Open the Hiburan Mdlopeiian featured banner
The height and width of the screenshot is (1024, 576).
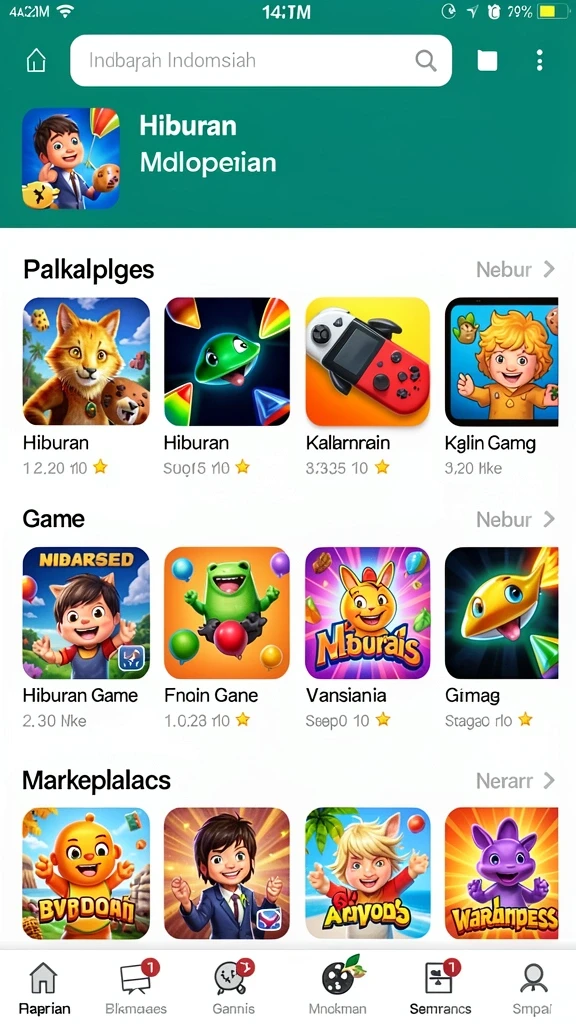(x=150, y=158)
